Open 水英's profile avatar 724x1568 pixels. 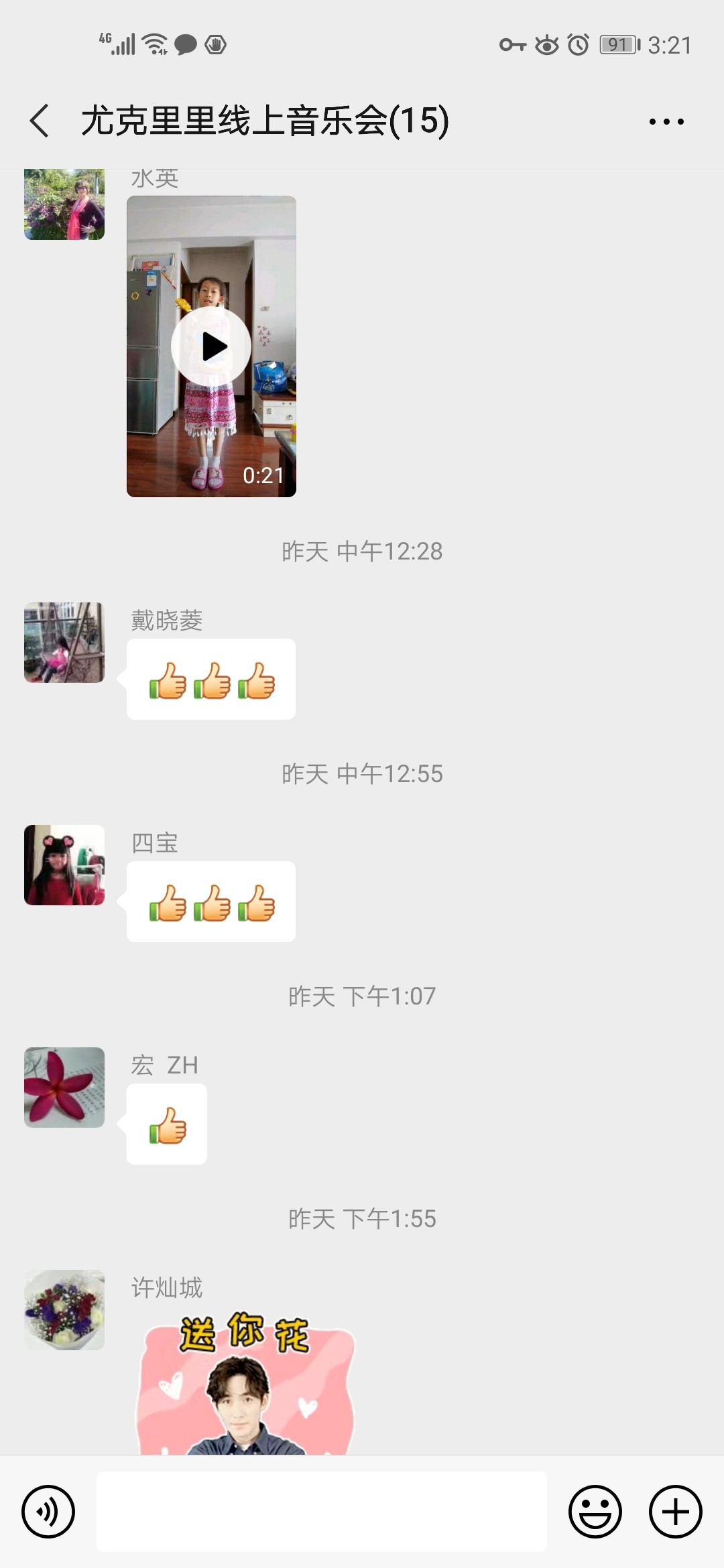tap(64, 204)
